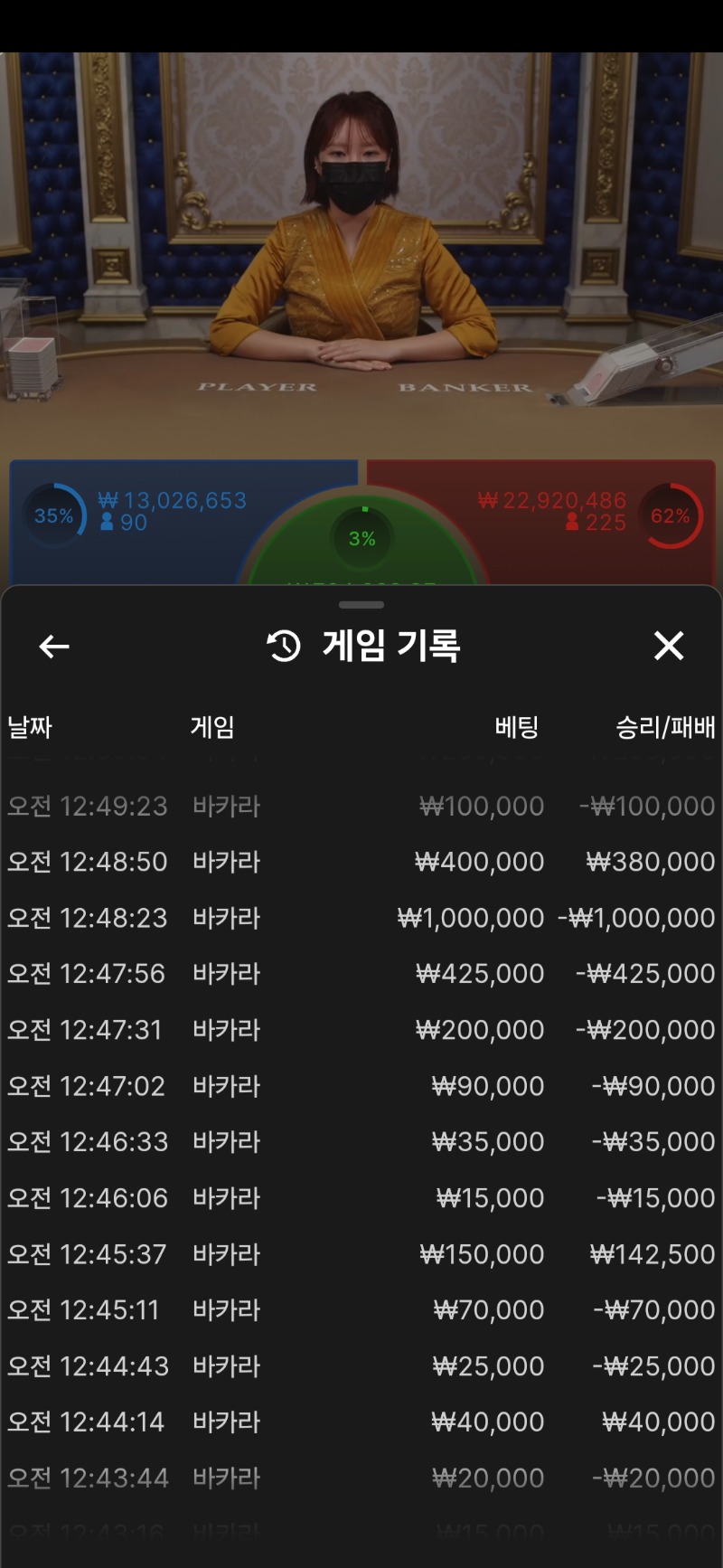Open the 12:45:37 ₩150,000 winning record
The height and width of the screenshot is (1568, 723).
tap(361, 1254)
